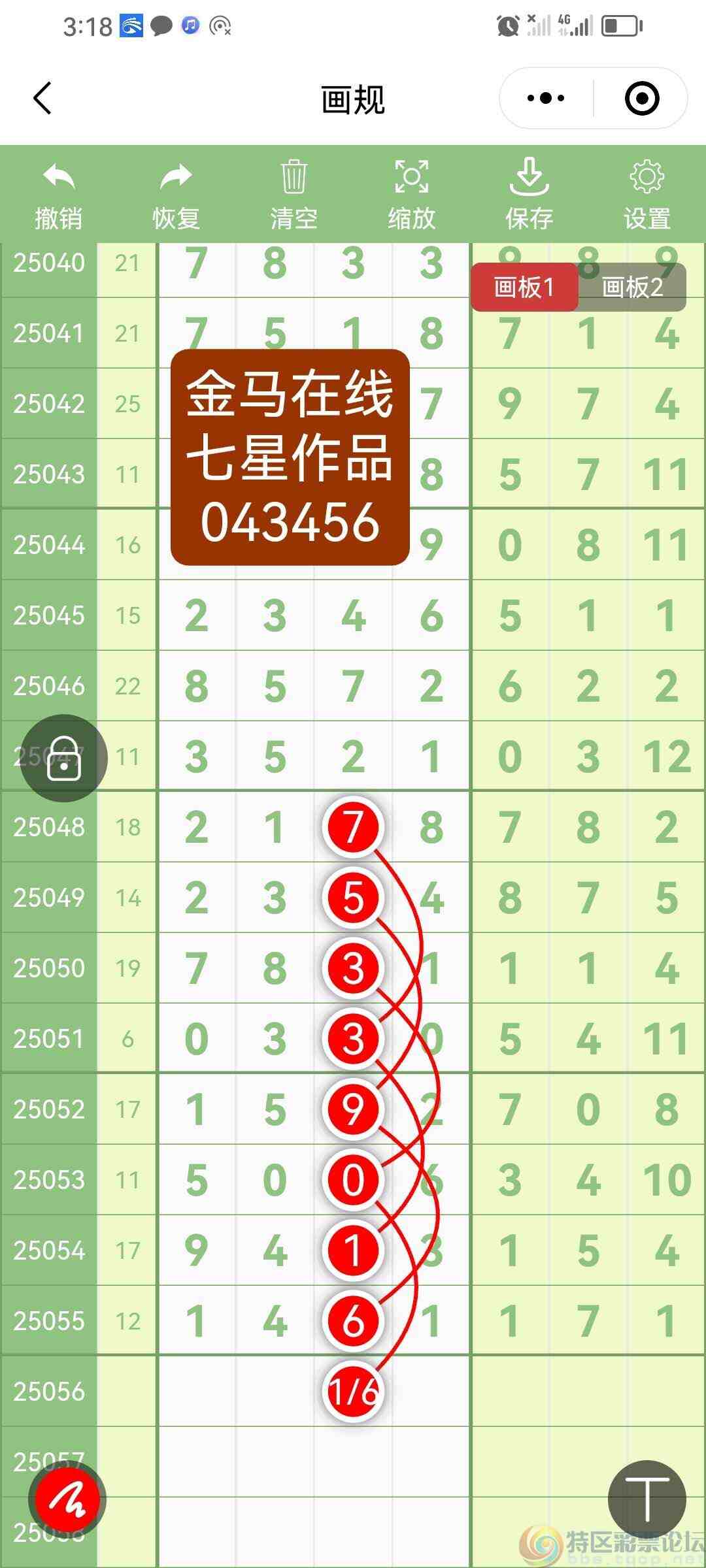Select the 缩放 zoom icon
The height and width of the screenshot is (1568, 706).
pyautogui.click(x=411, y=178)
